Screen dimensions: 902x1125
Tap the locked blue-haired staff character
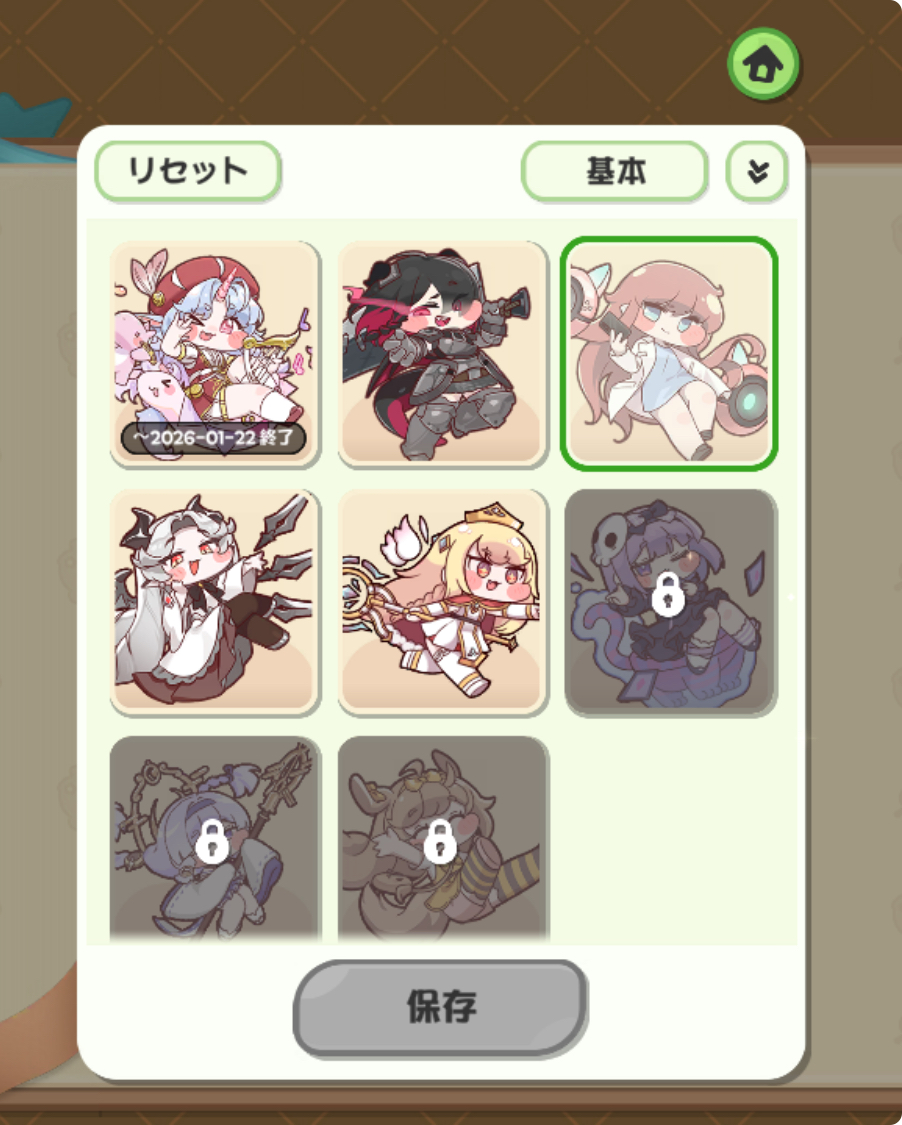pyautogui.click(x=215, y=840)
